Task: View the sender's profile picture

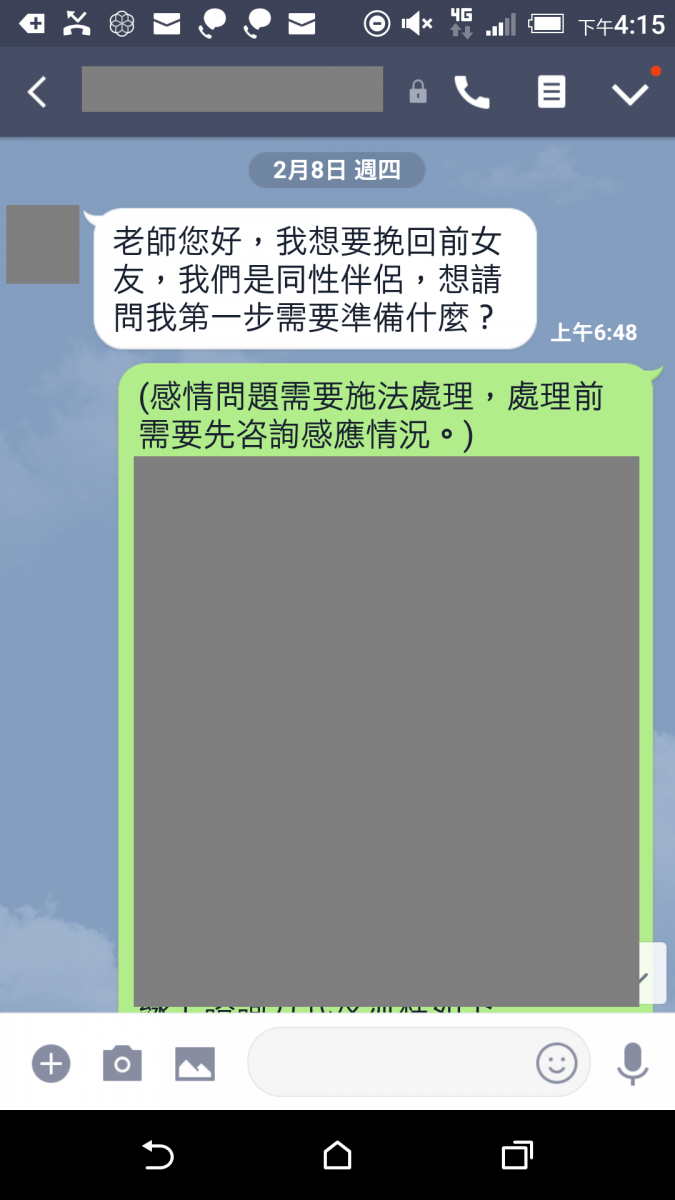Action: pos(43,245)
